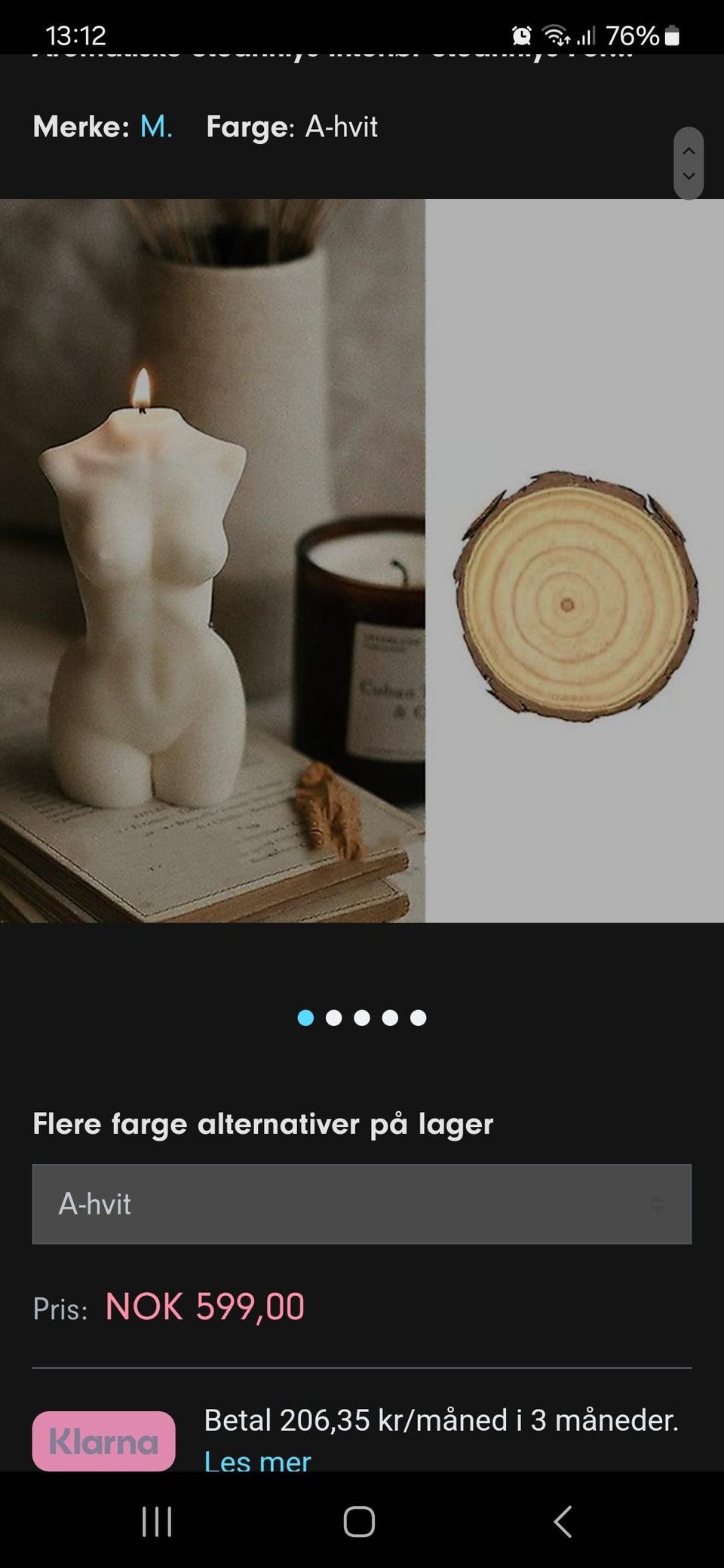This screenshot has height=1568, width=724.
Task: Tap the scroll-up chevron on the right
Action: [x=688, y=152]
